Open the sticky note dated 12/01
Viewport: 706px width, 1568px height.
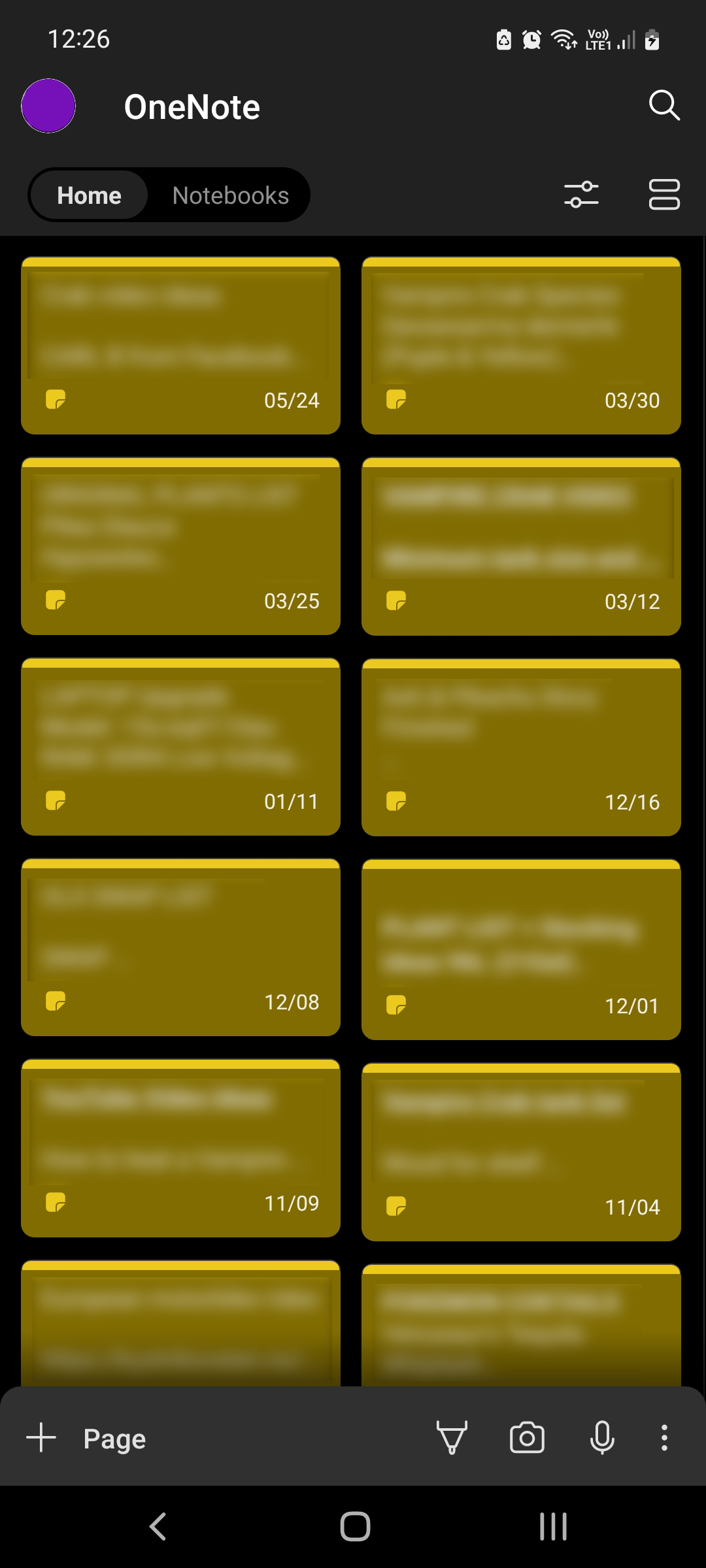[x=521, y=949]
